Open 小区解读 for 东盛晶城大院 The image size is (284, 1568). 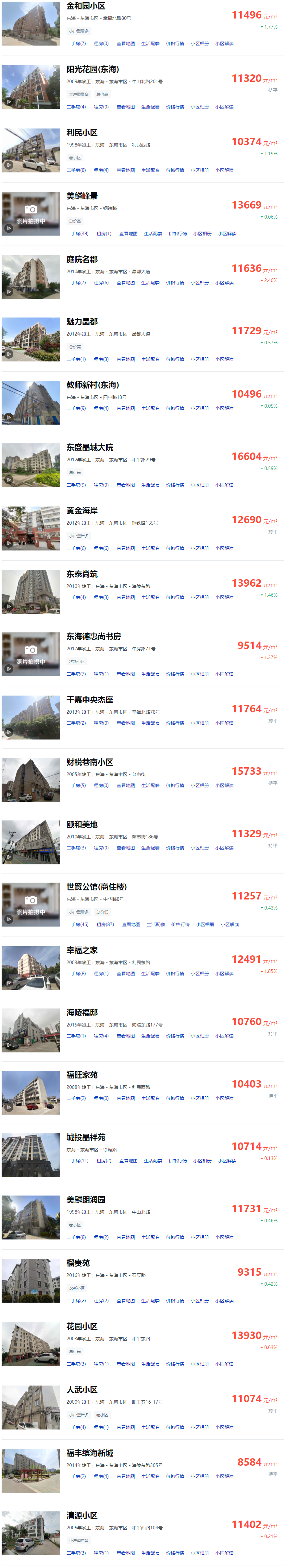pyautogui.click(x=224, y=485)
